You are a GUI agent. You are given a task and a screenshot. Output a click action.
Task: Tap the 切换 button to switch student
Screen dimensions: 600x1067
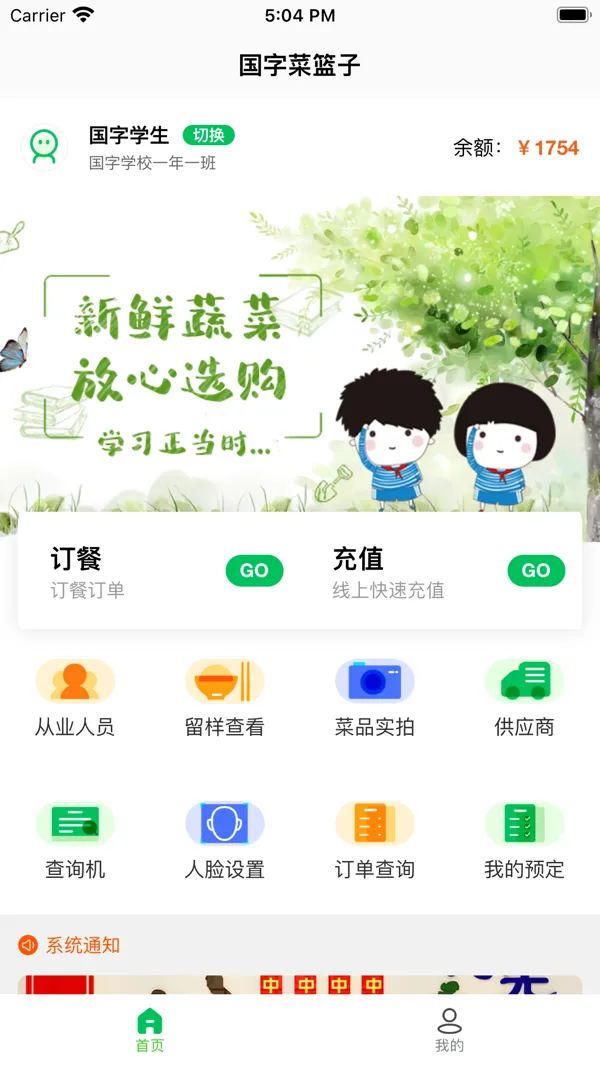(208, 135)
